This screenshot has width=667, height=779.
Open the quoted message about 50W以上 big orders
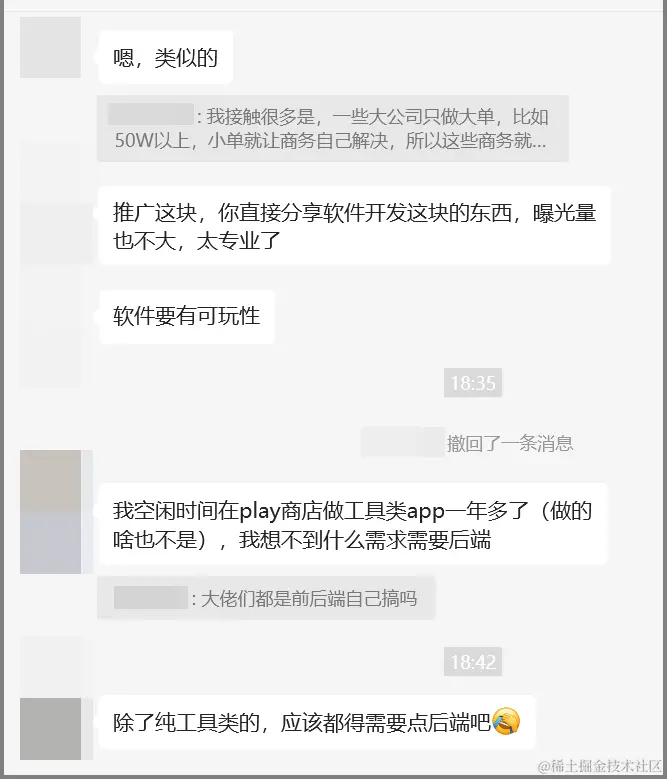(x=333, y=129)
